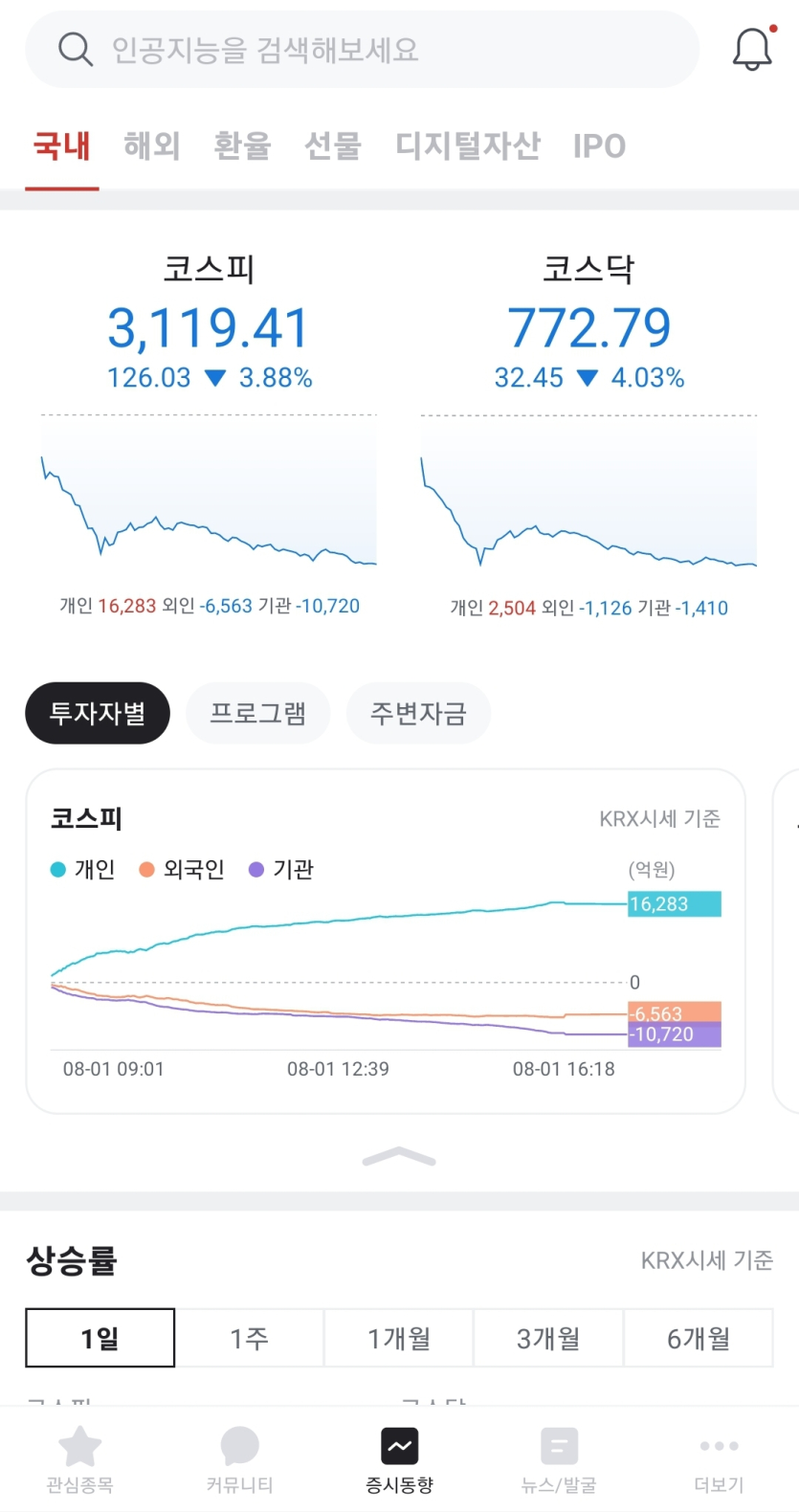Select the 1주 period option
Screen dimensions: 799x1512
(249, 1338)
